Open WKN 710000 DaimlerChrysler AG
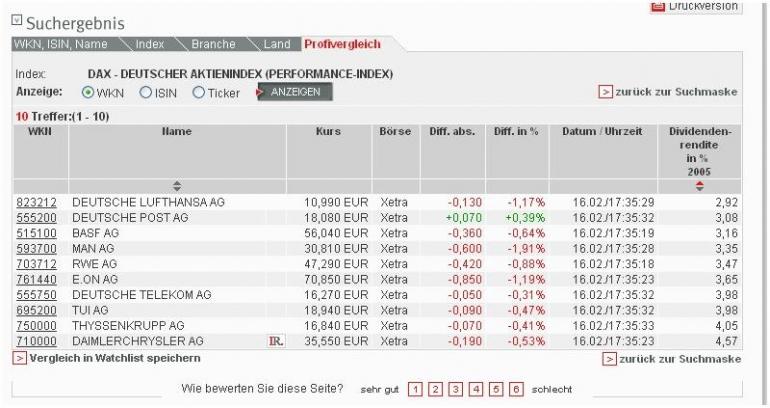The height and width of the screenshot is (408, 770). pyautogui.click(x=33, y=341)
